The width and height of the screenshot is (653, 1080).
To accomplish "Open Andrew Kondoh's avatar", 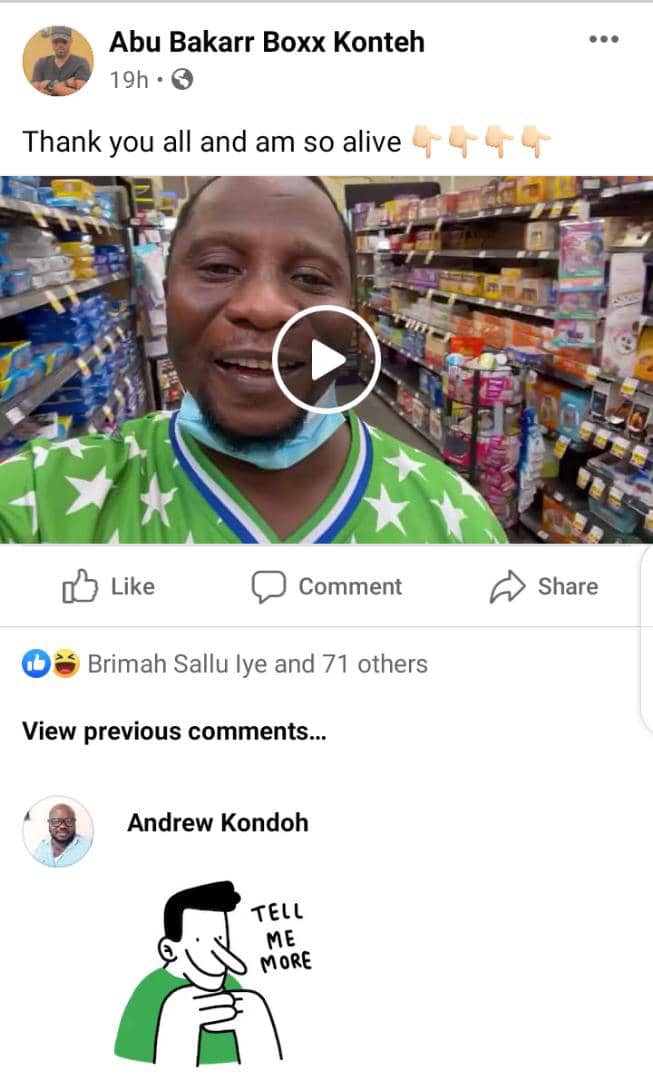I will pos(58,832).
